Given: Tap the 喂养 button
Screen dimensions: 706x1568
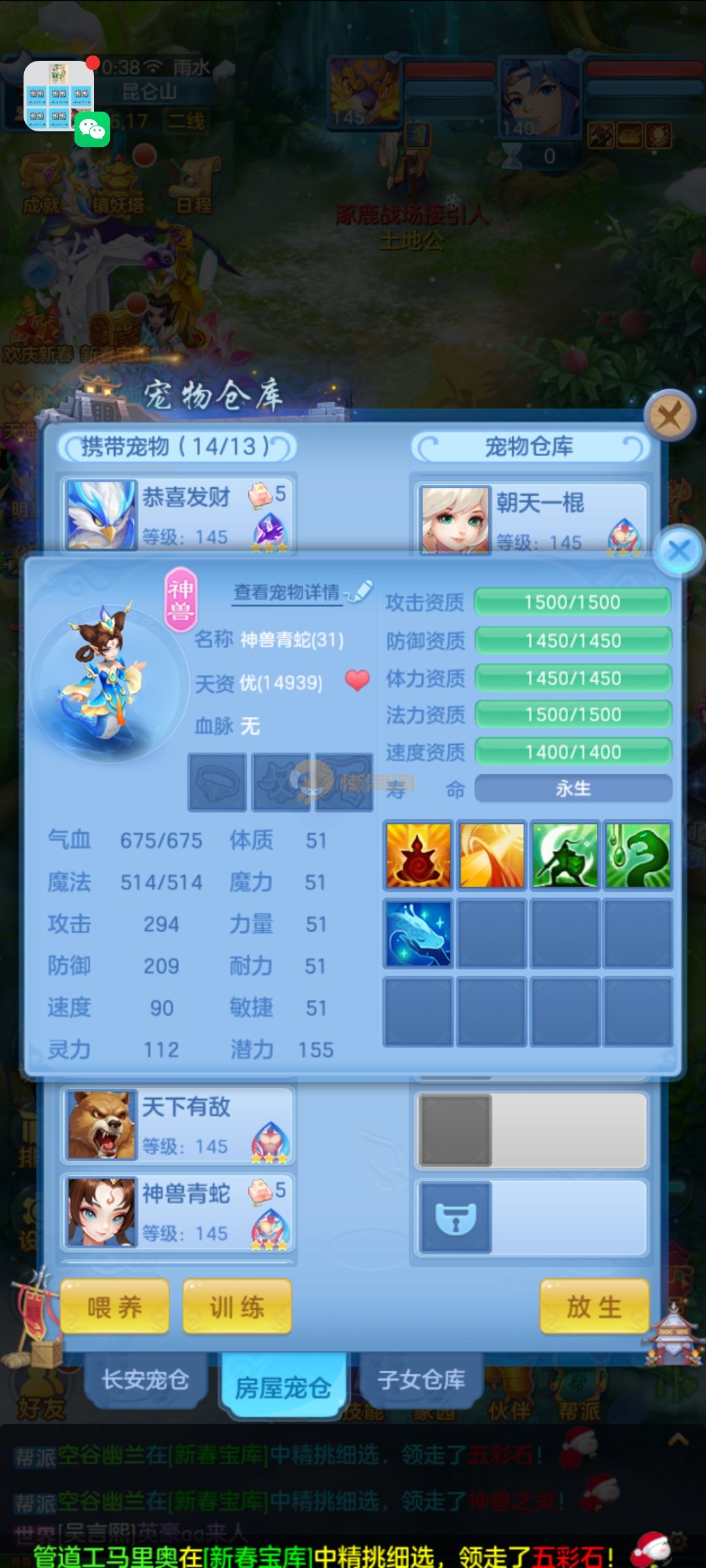Looking at the screenshot, I should [115, 1307].
